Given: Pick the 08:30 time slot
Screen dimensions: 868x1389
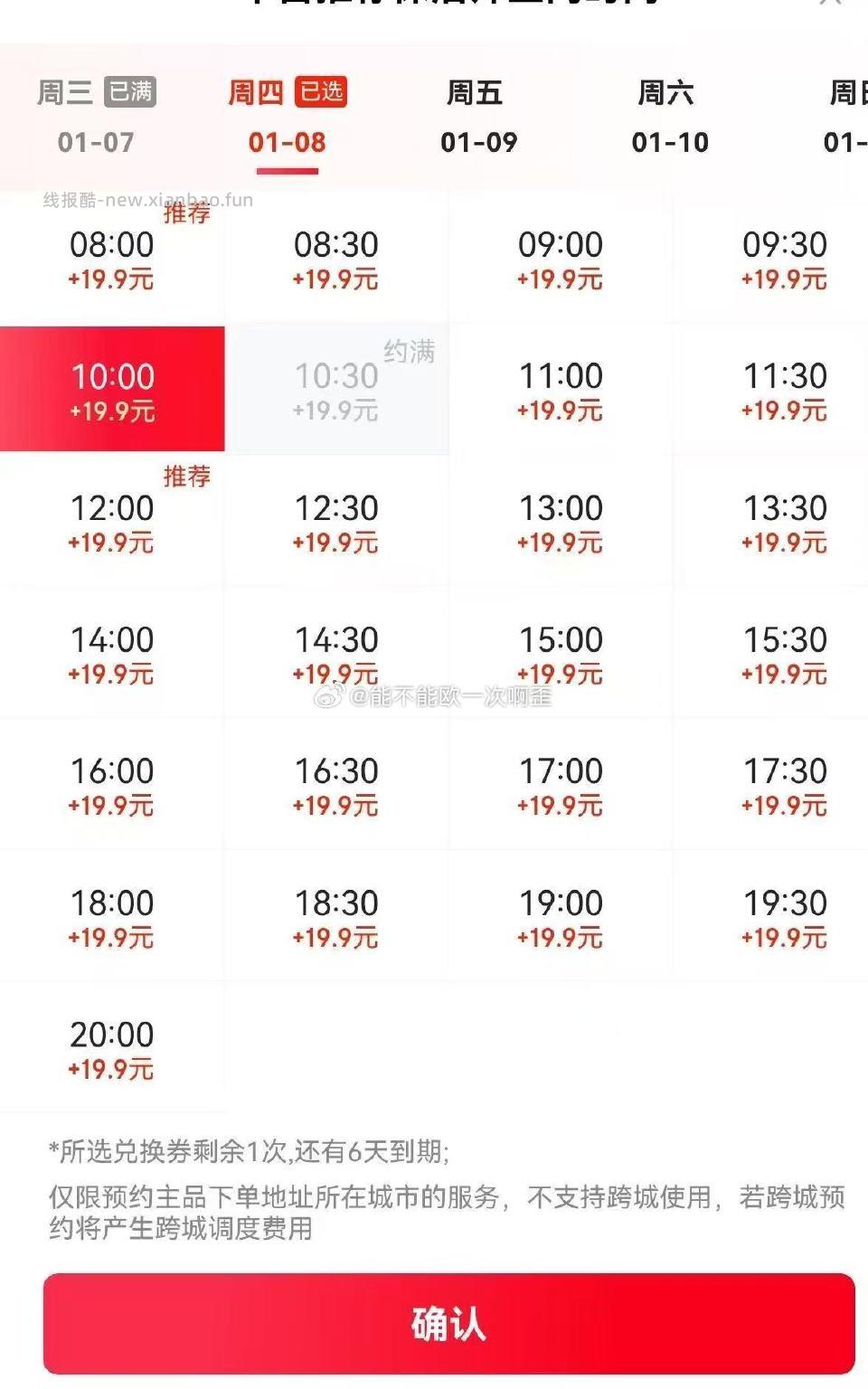Looking at the screenshot, I should [335, 259].
